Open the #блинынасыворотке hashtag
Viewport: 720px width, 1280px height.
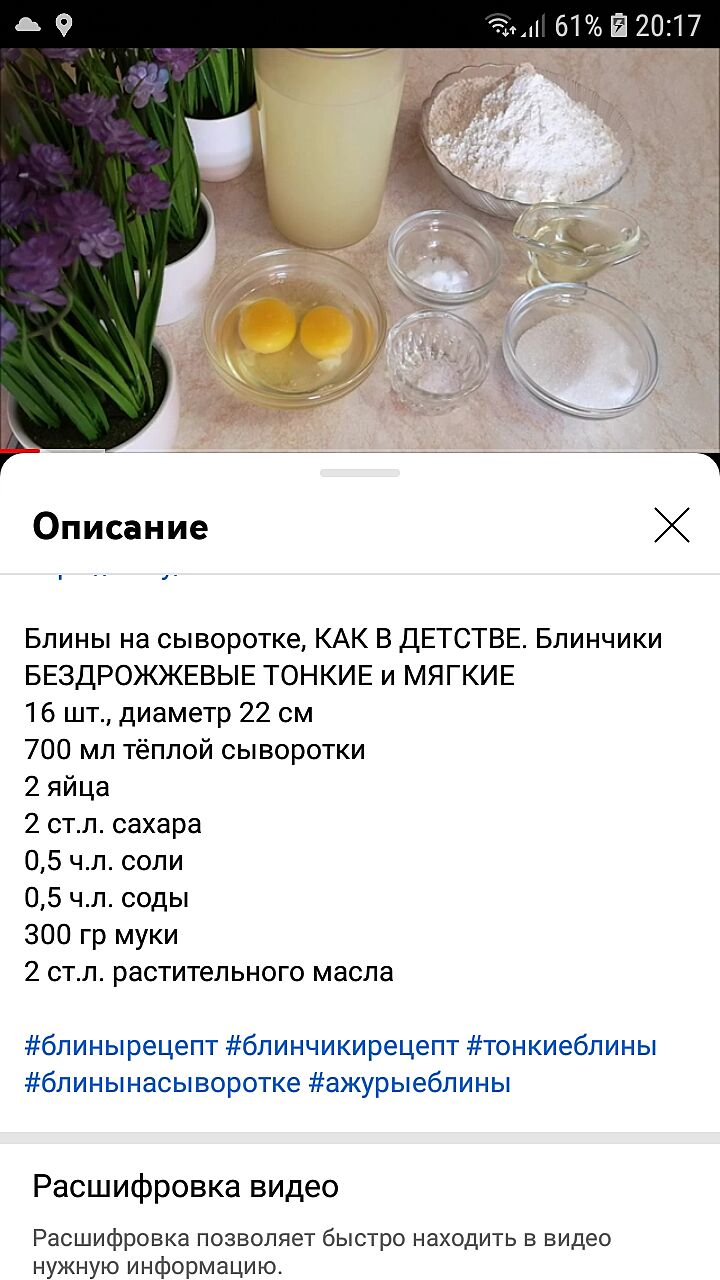pyautogui.click(x=162, y=1083)
